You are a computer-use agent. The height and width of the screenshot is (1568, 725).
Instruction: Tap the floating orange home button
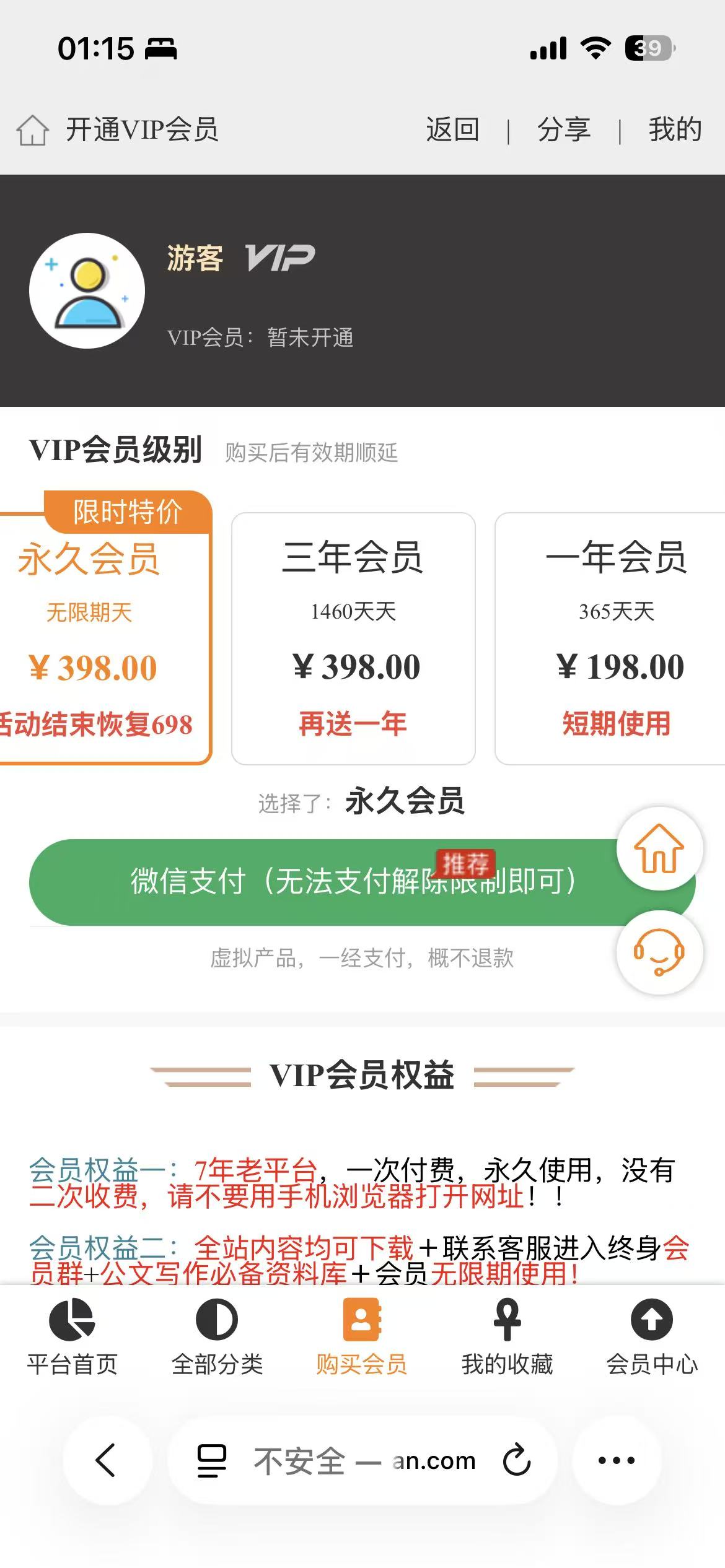point(659,848)
